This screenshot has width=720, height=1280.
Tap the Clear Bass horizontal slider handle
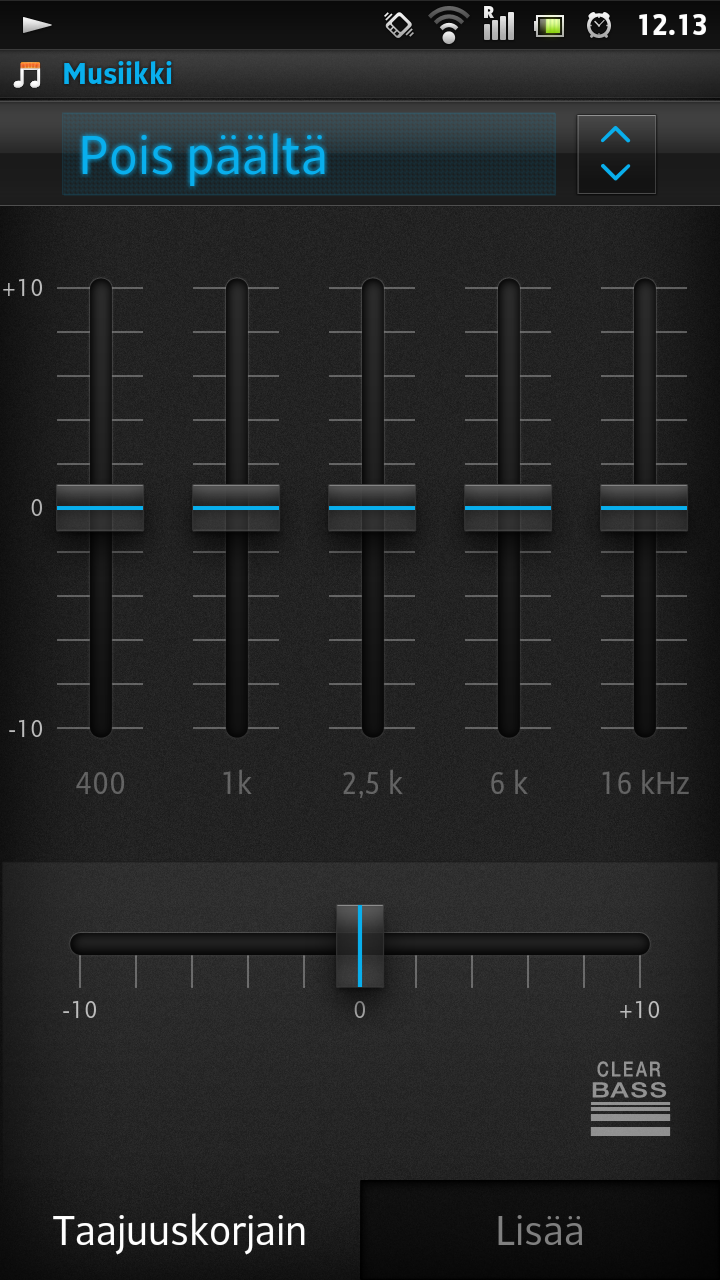click(360, 946)
